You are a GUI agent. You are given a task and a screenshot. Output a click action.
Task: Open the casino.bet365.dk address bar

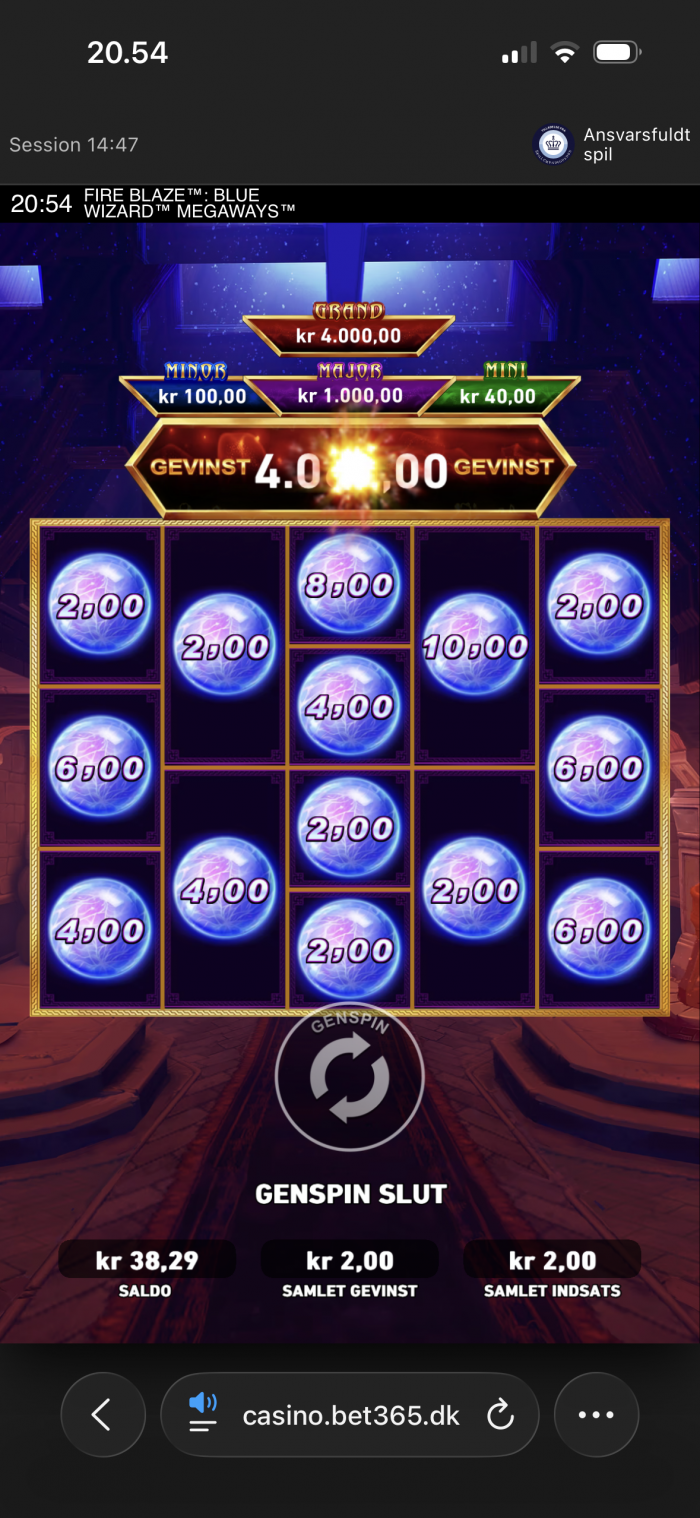coord(351,1415)
